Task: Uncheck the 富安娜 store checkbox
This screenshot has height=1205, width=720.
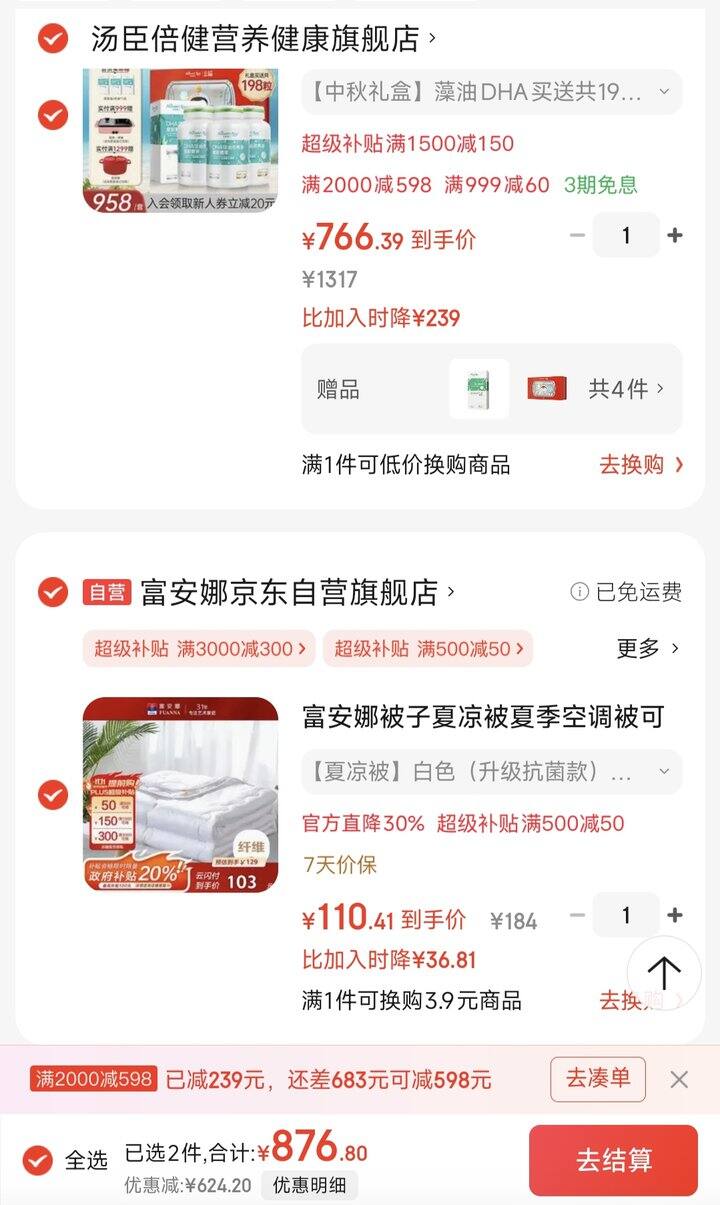Action: (52, 592)
